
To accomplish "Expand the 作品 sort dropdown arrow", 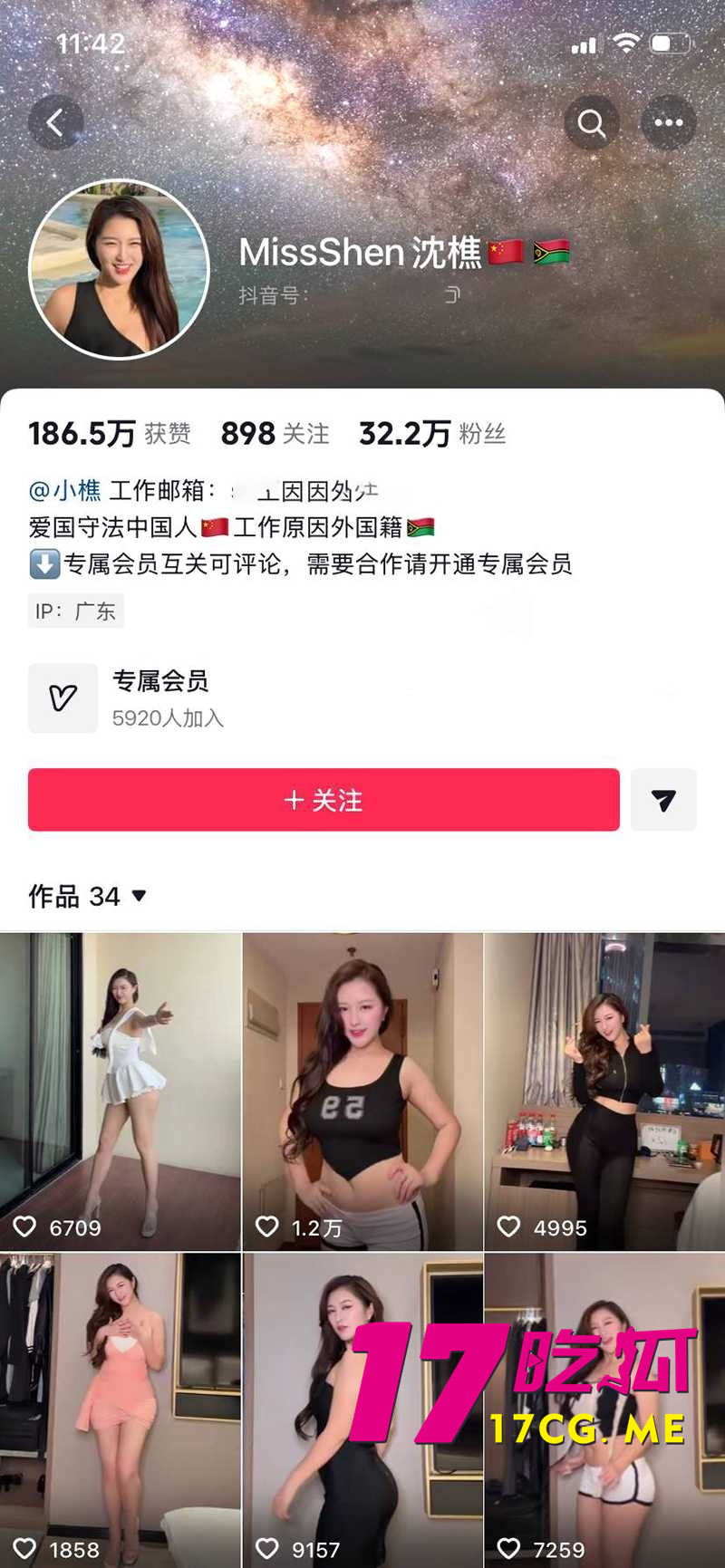I will pos(138,897).
